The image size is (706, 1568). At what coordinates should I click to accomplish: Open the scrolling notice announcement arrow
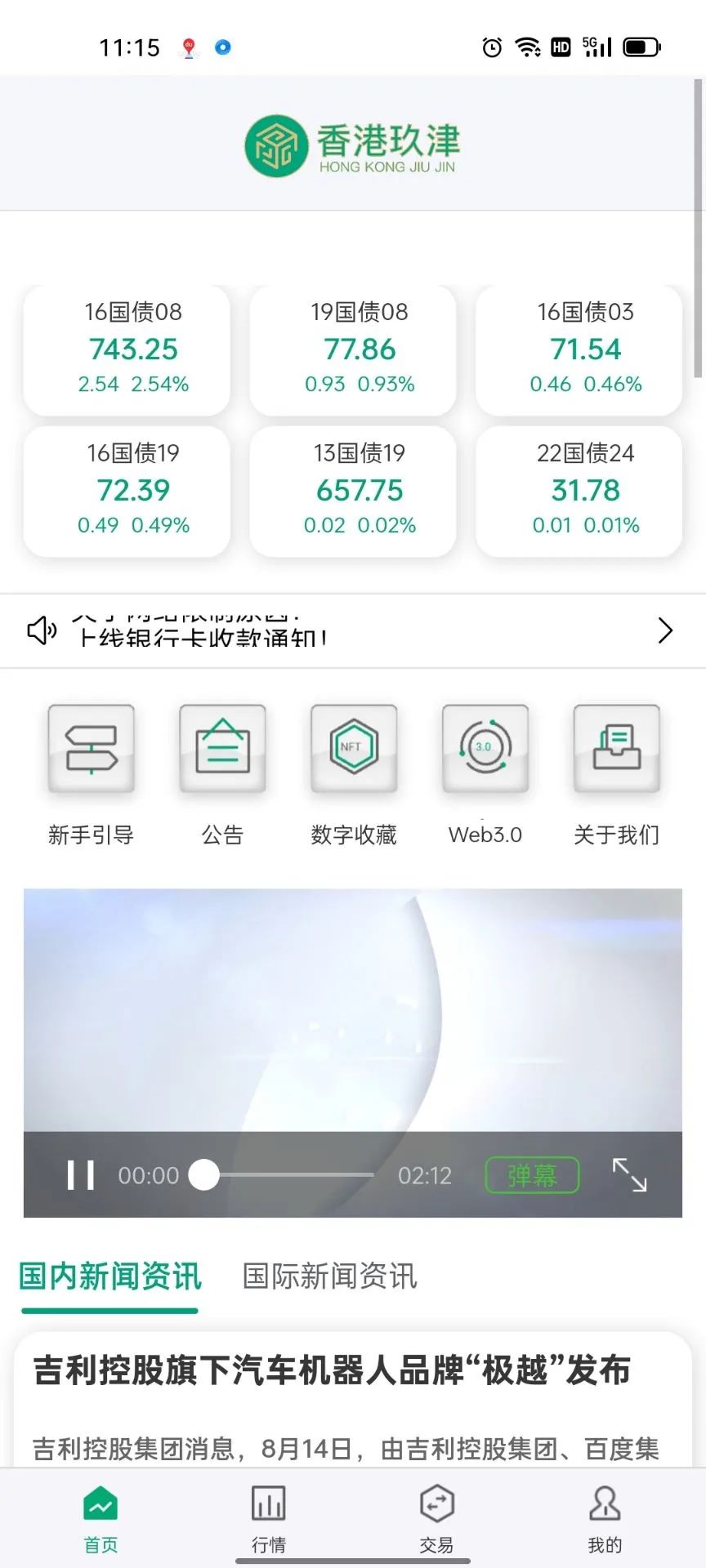[665, 630]
